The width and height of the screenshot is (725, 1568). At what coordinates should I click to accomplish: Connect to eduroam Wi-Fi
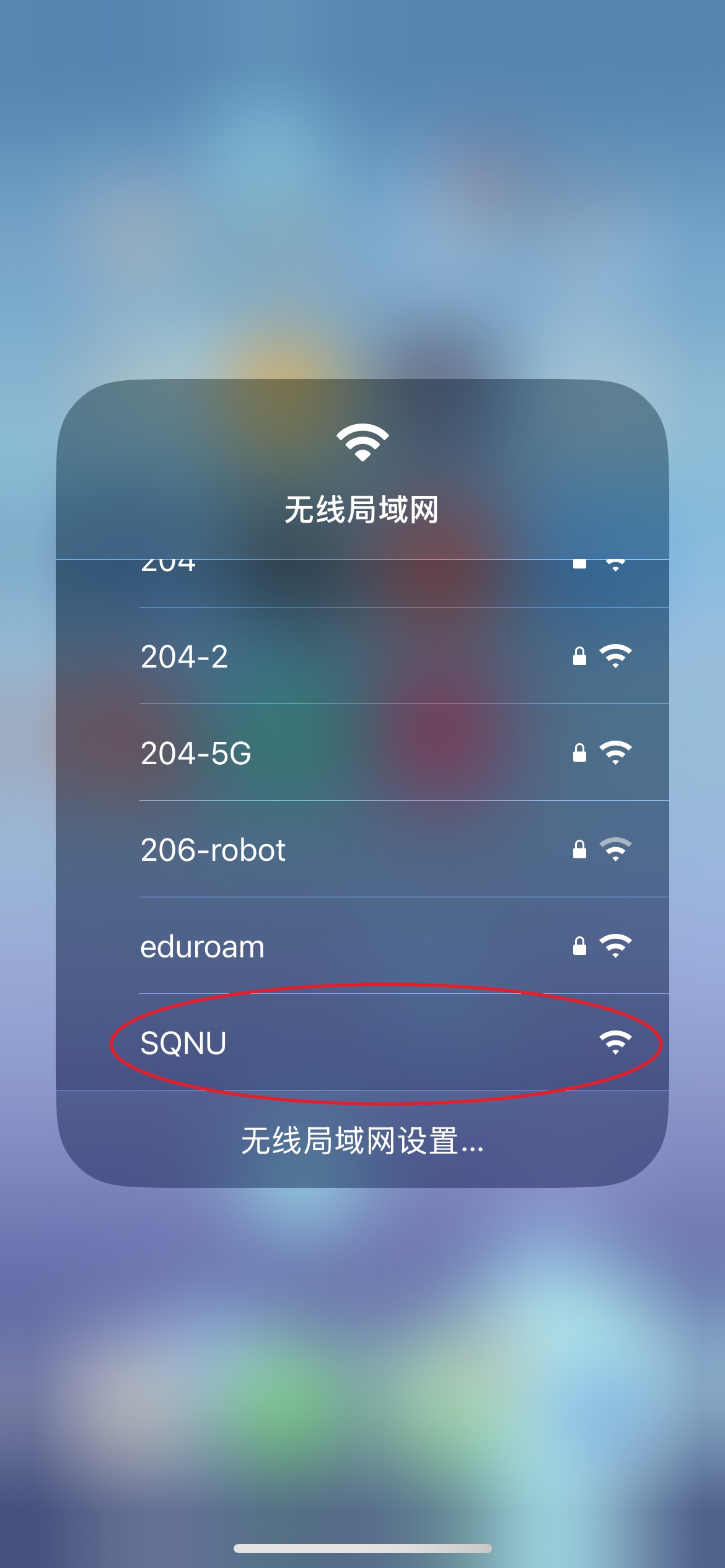click(x=362, y=946)
